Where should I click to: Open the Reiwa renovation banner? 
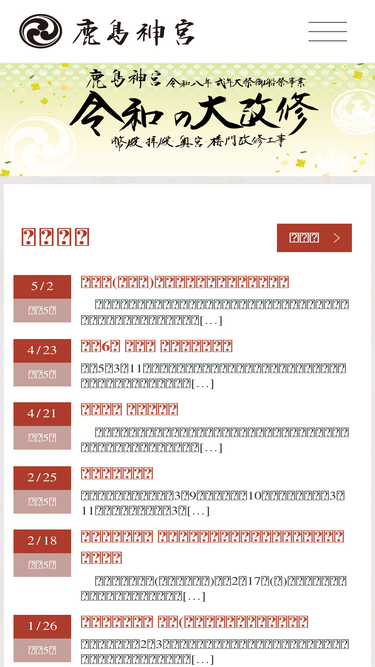tap(188, 120)
